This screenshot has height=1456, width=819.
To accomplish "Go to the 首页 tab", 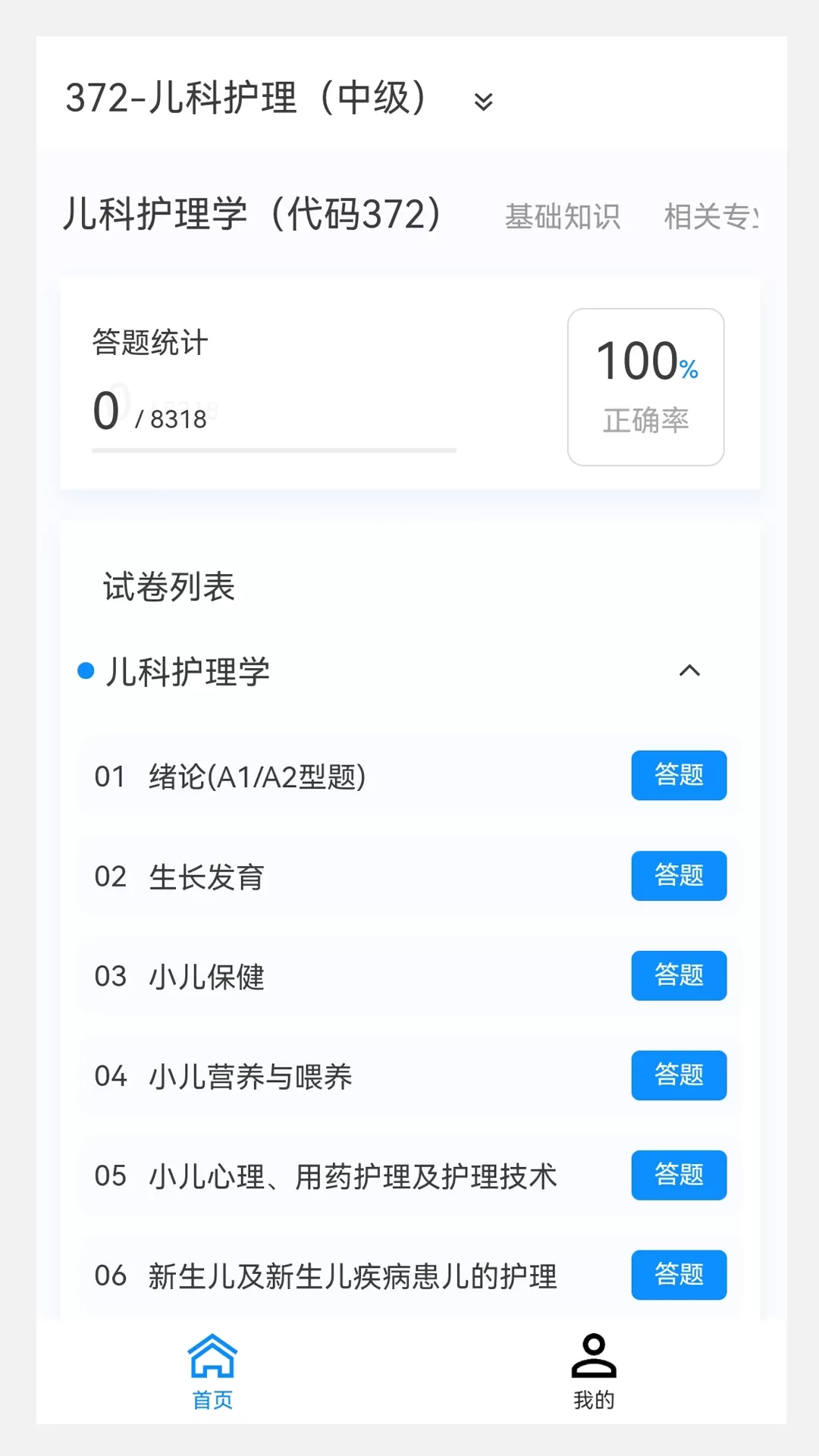I will pos(212,1371).
